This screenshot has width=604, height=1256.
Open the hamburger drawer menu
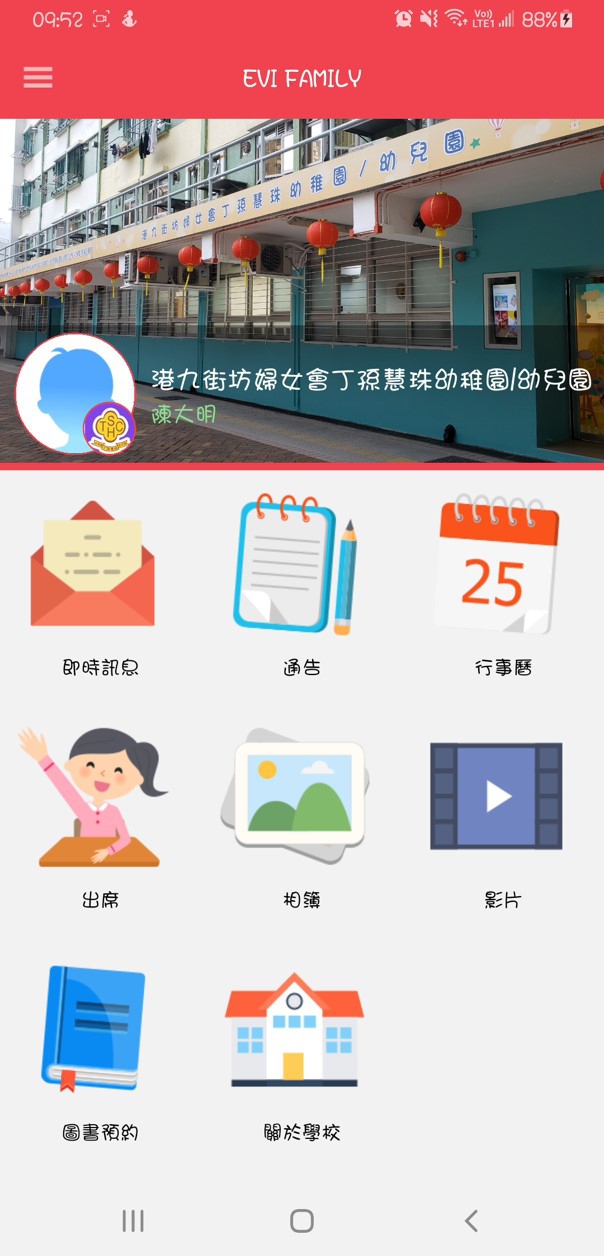(38, 78)
